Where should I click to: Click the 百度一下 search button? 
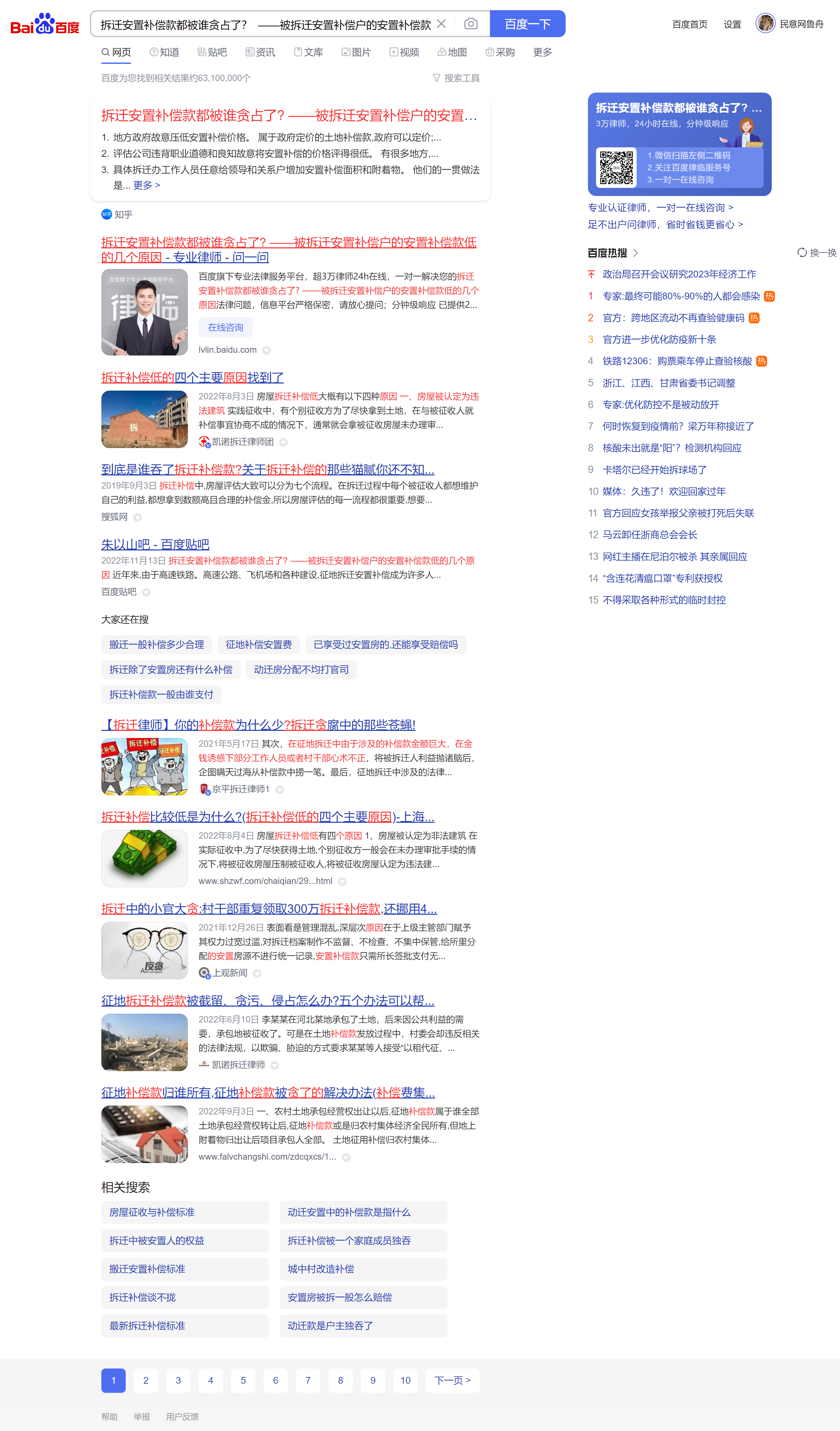tap(527, 24)
